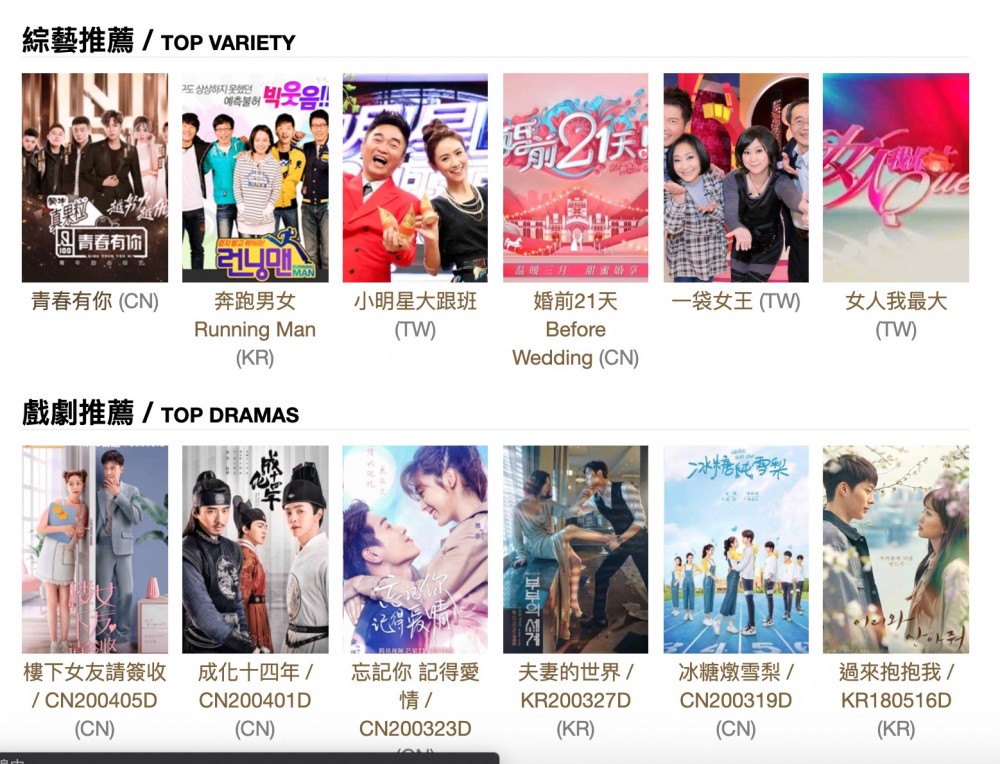This screenshot has height=764, width=1000.
Task: Tap the 成化十四年 / CN200401D title link
Action: tap(255, 686)
